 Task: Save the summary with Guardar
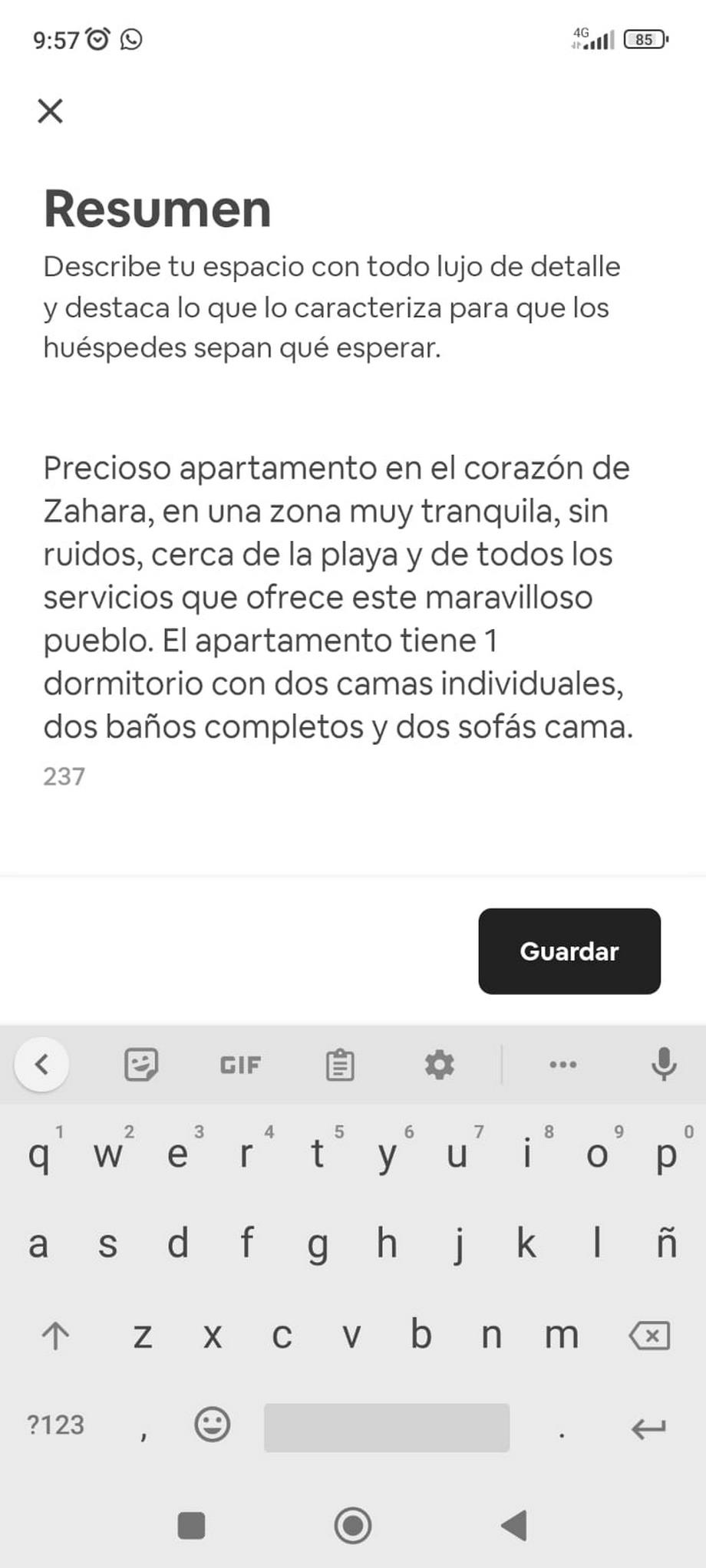click(x=569, y=950)
